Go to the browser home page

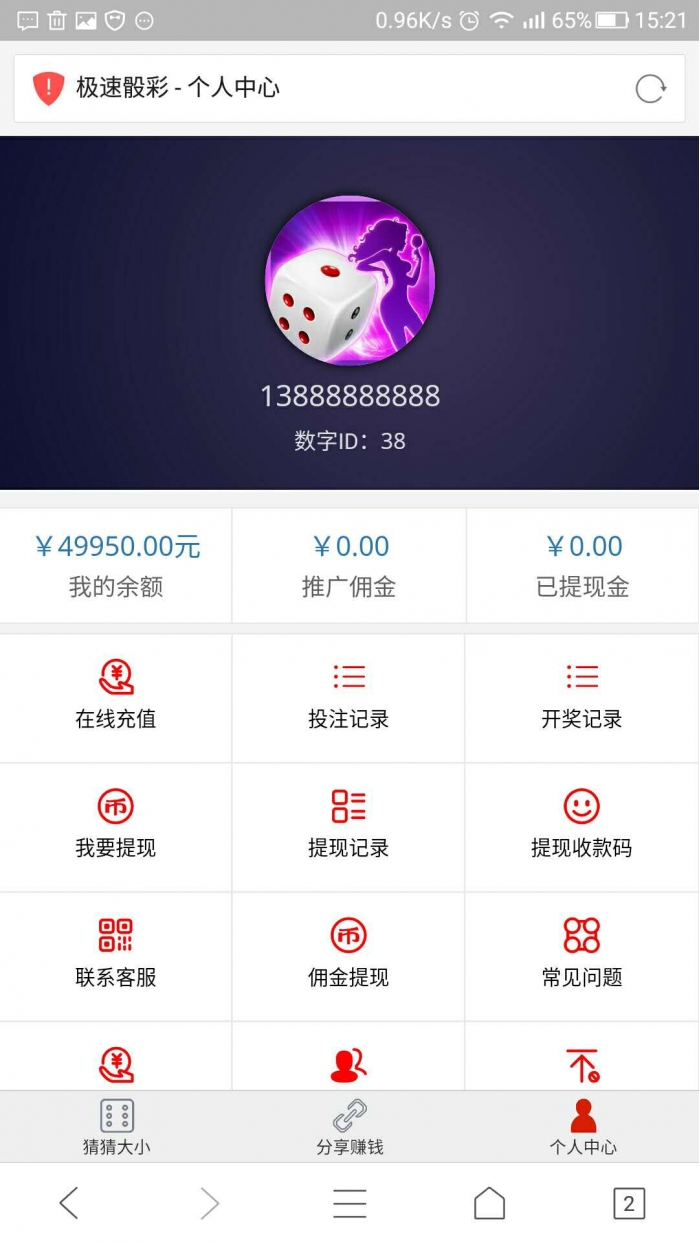click(489, 1203)
